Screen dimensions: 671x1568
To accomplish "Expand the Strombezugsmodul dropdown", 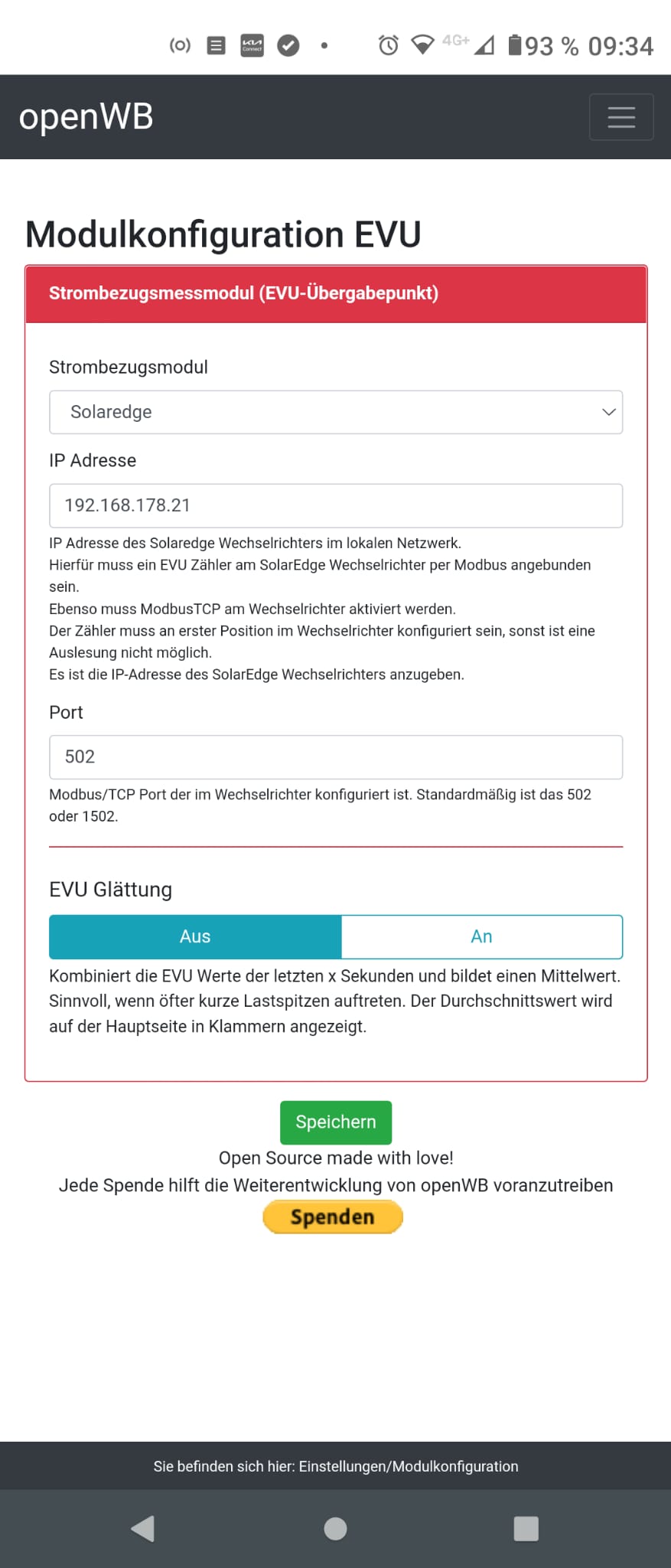I will pos(336,413).
